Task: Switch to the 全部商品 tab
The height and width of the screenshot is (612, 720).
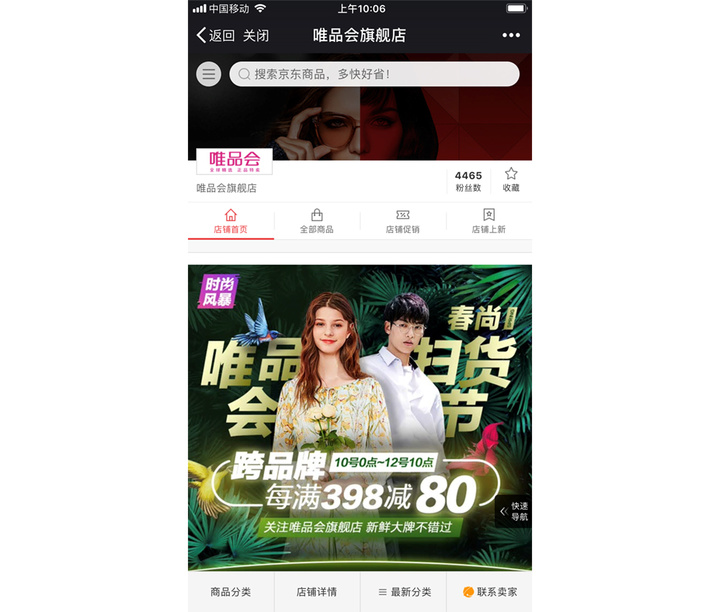Action: pyautogui.click(x=317, y=221)
